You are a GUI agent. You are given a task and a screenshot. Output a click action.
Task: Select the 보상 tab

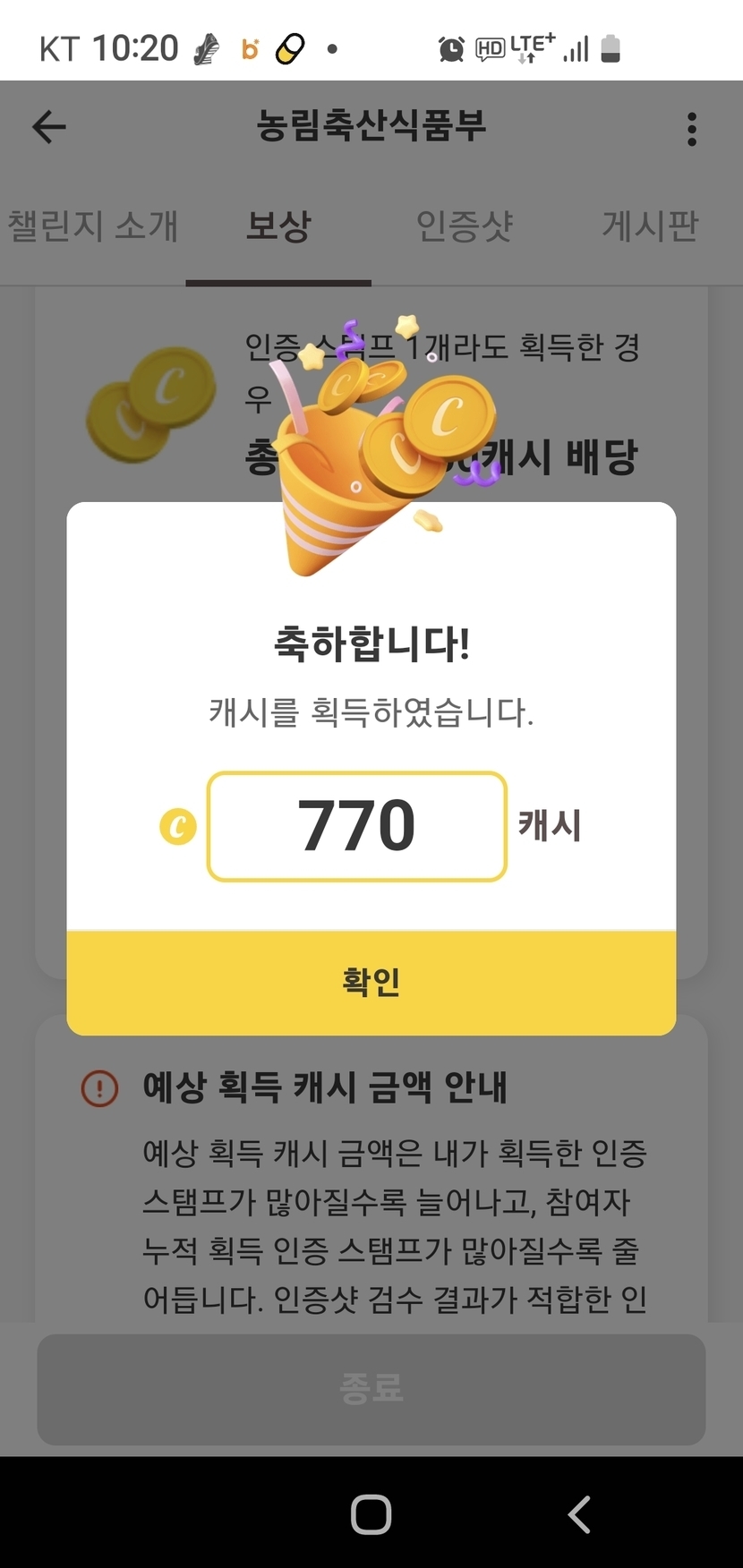tap(278, 226)
